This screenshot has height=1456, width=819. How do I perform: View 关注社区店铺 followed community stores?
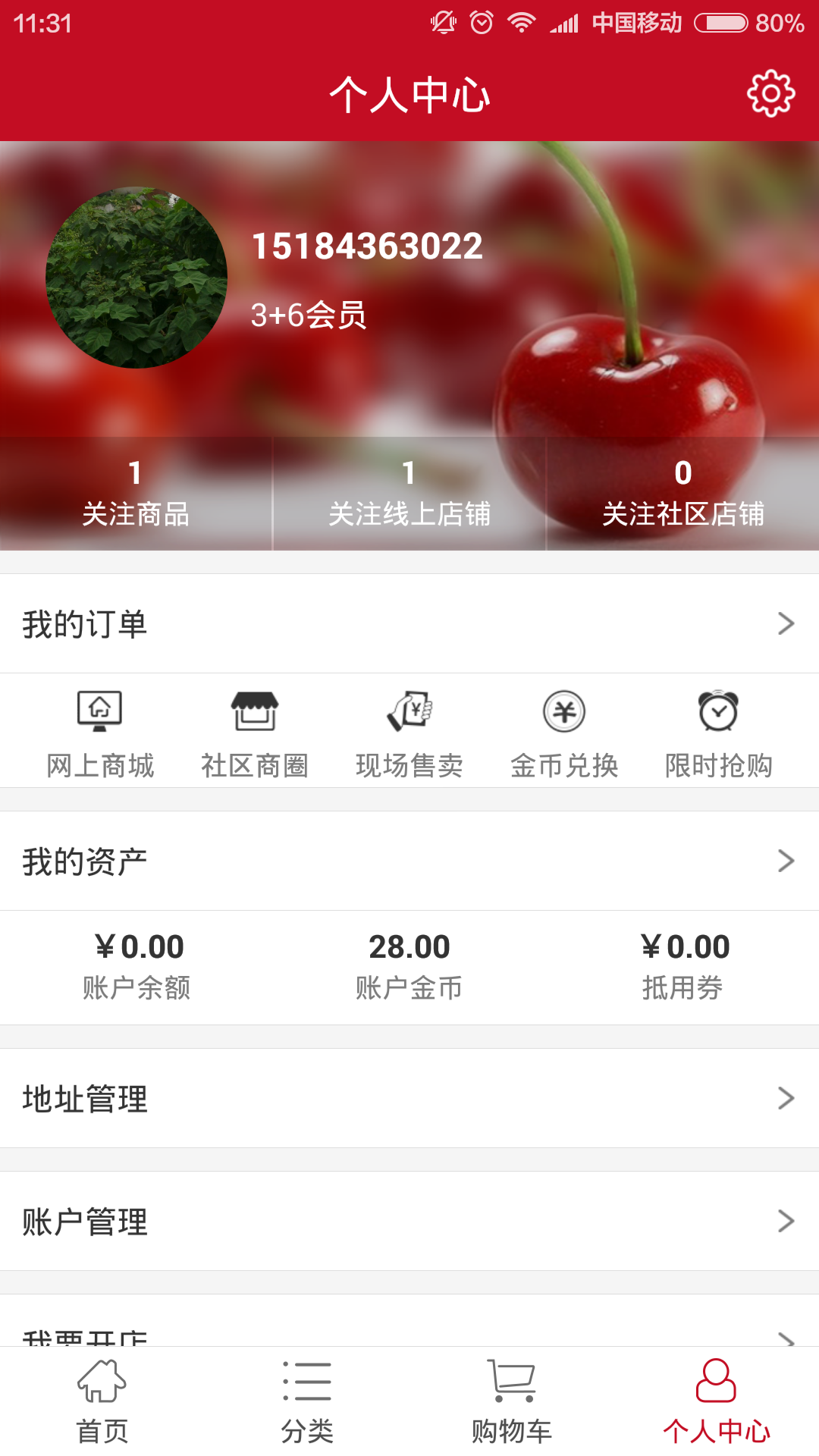click(682, 493)
